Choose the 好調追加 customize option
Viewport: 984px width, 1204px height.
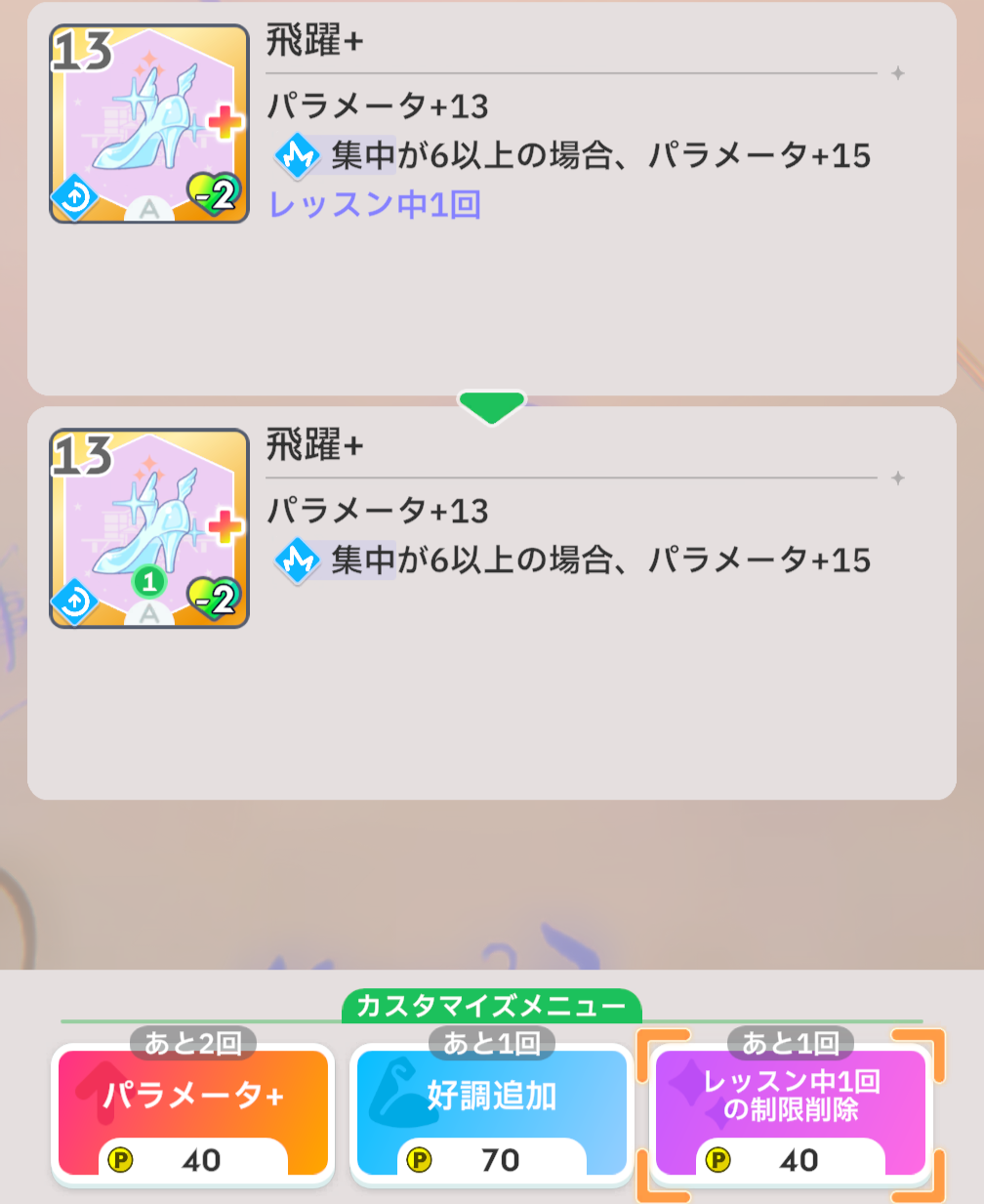[491, 1112]
